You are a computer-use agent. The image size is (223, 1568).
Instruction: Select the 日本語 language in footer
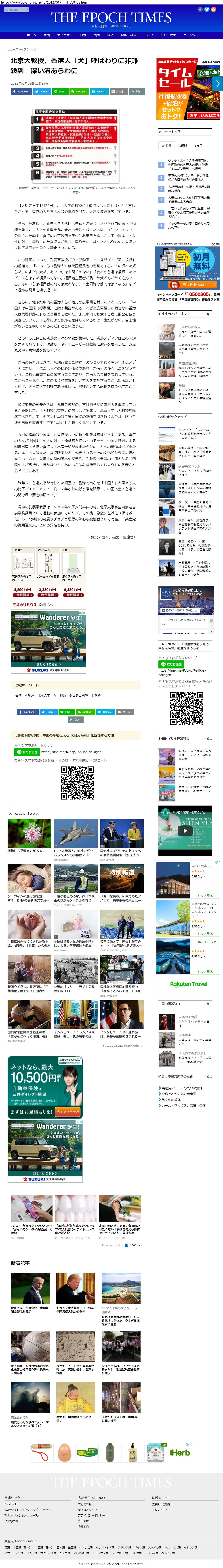tap(60, 1547)
